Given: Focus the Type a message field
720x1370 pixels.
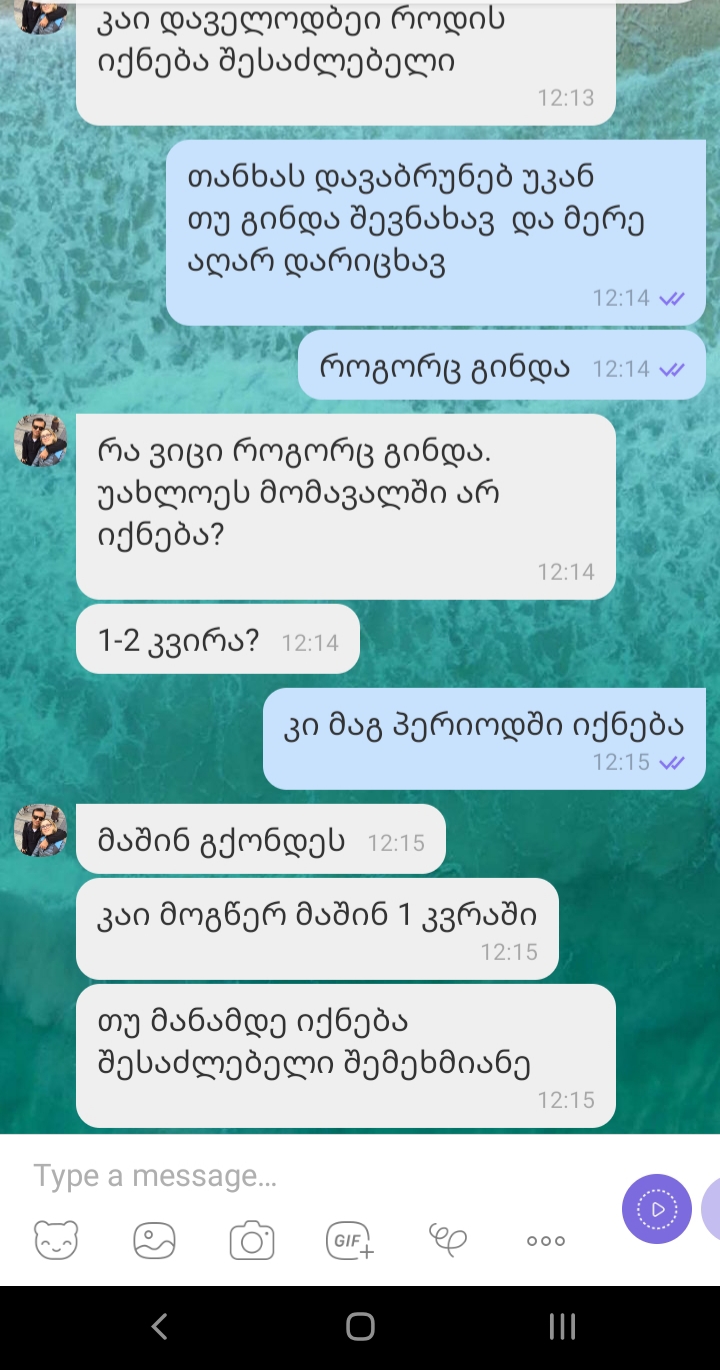Looking at the screenshot, I should (x=300, y=1176).
